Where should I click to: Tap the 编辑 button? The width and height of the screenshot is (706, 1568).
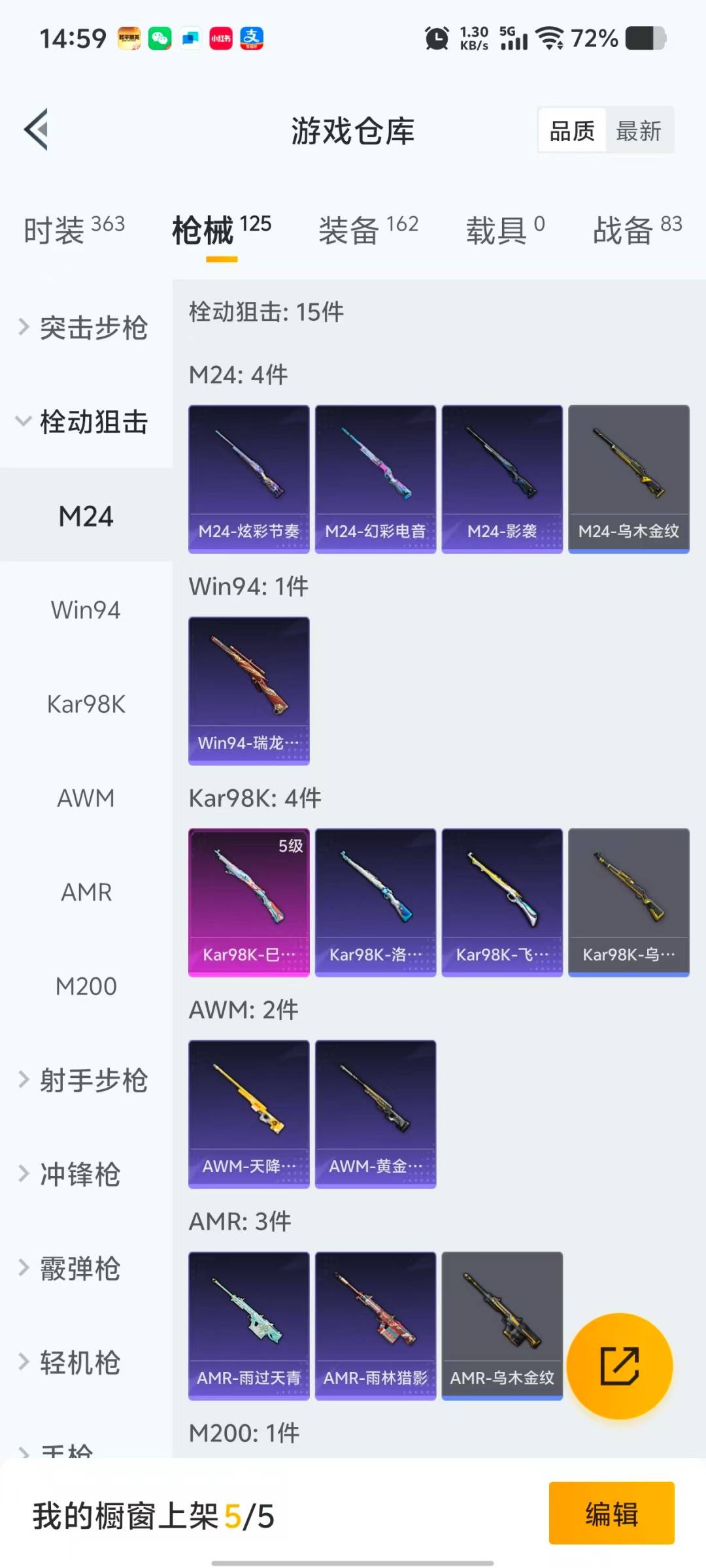click(x=611, y=1513)
